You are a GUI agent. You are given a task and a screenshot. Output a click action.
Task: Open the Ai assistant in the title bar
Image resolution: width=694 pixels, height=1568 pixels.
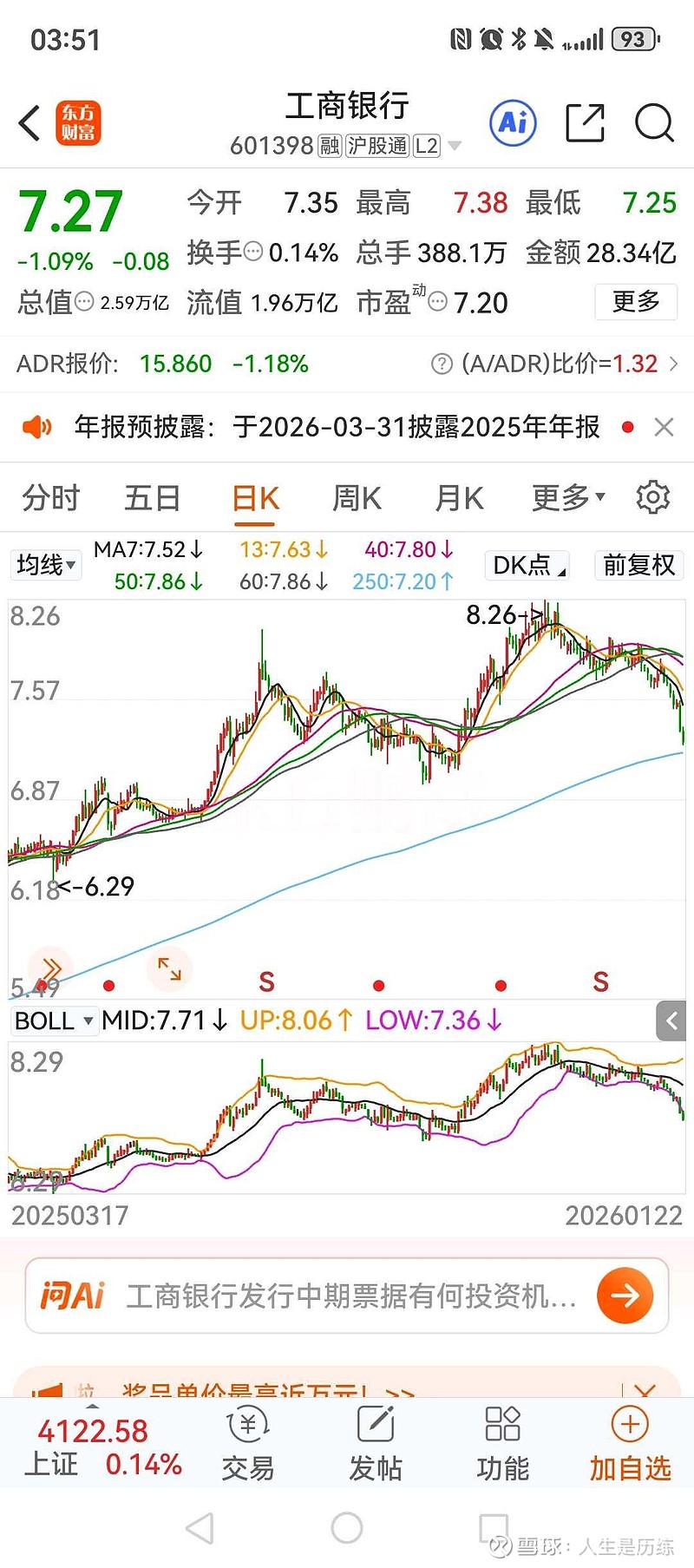click(x=513, y=123)
